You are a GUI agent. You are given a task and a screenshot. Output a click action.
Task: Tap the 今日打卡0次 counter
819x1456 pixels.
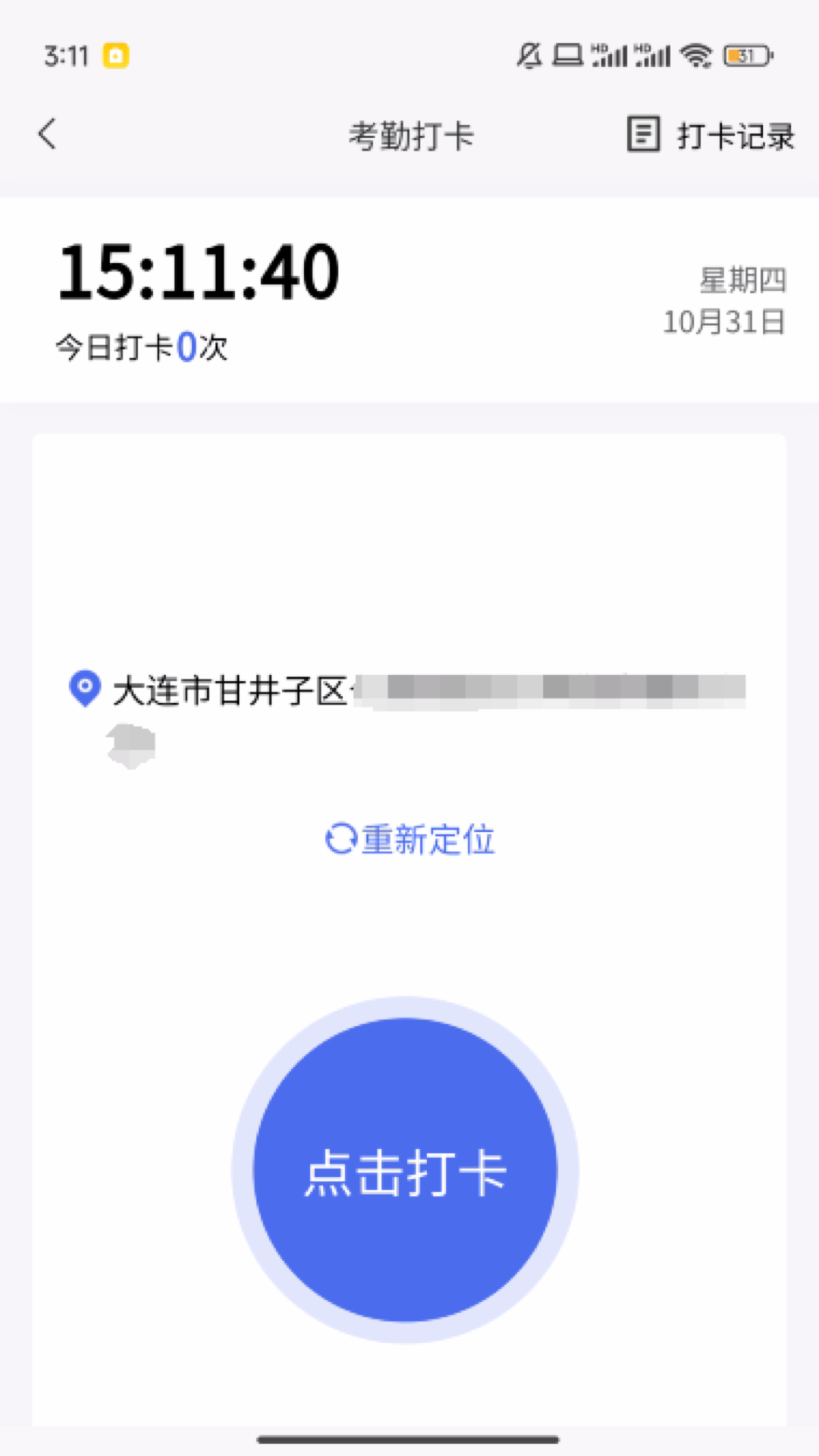coord(141,347)
